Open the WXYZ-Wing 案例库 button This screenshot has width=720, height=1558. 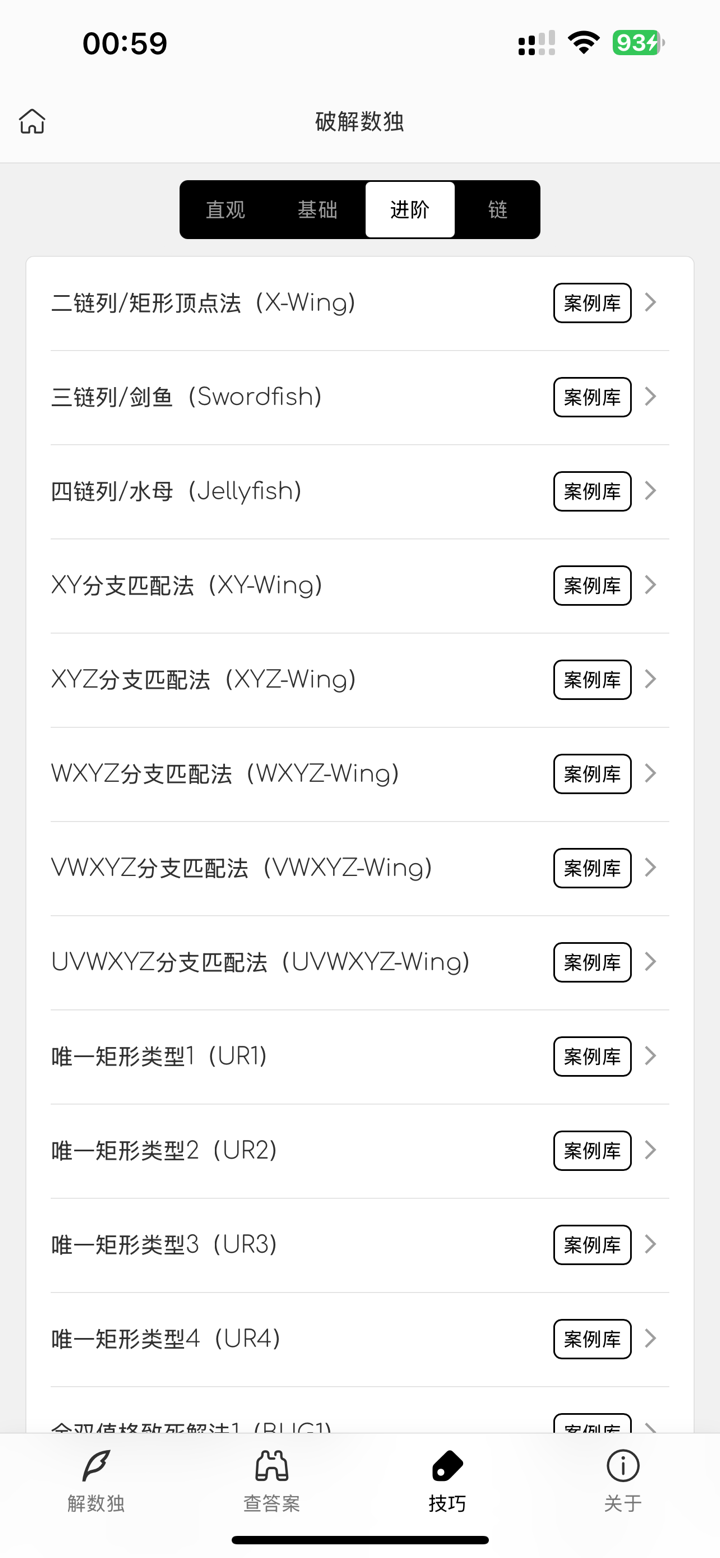coord(592,773)
